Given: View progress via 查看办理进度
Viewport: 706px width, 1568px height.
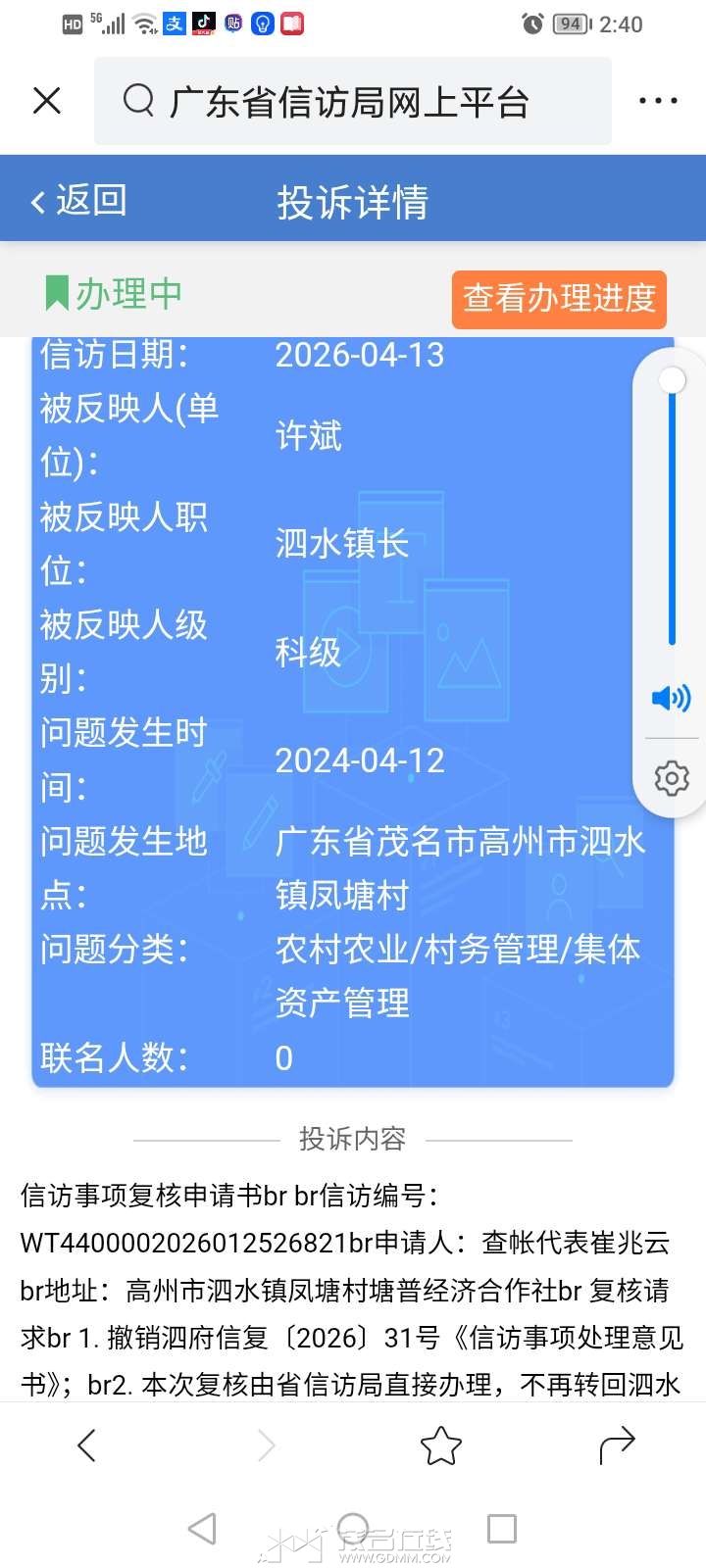Looking at the screenshot, I should click(x=559, y=299).
